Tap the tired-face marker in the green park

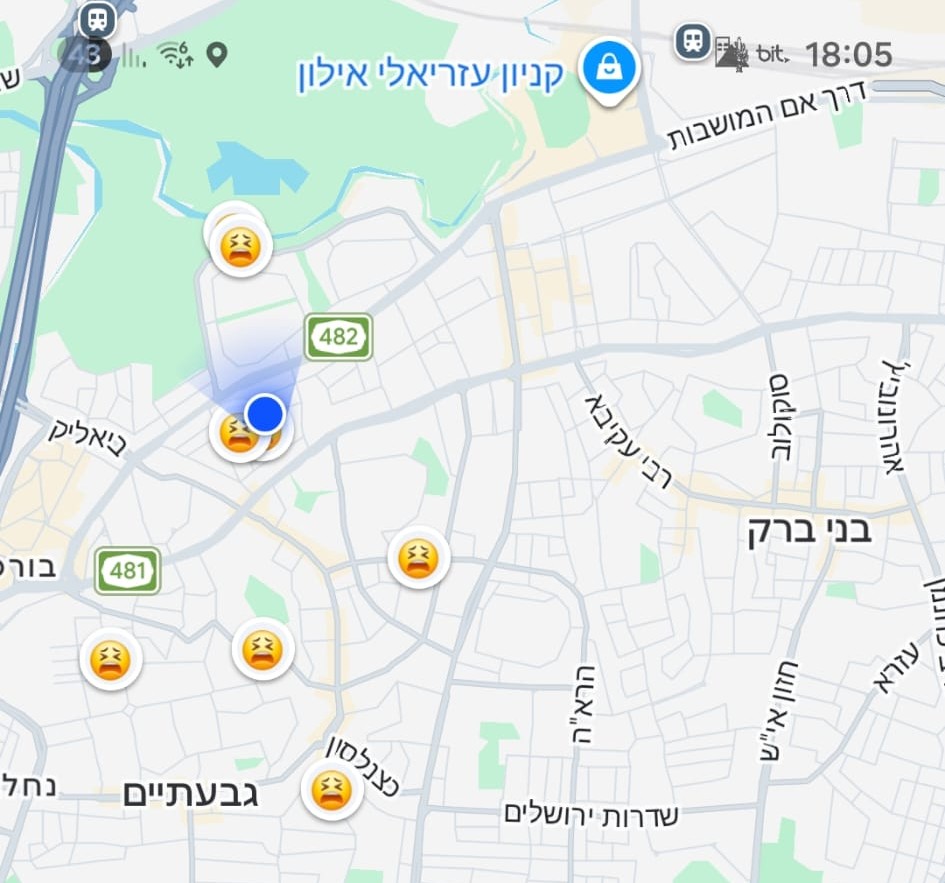240,246
